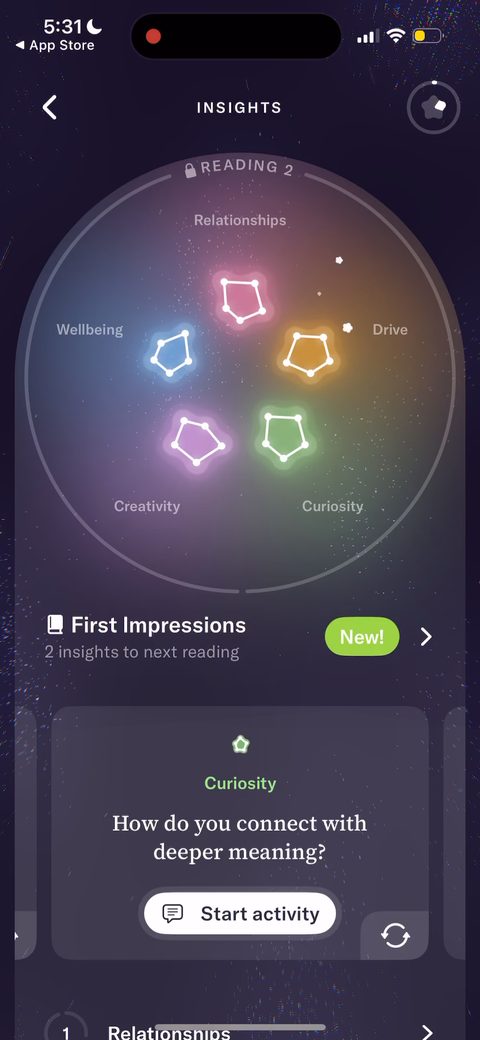Image resolution: width=480 pixels, height=1040 pixels.
Task: Open the Relationships row
Action: (240, 1031)
